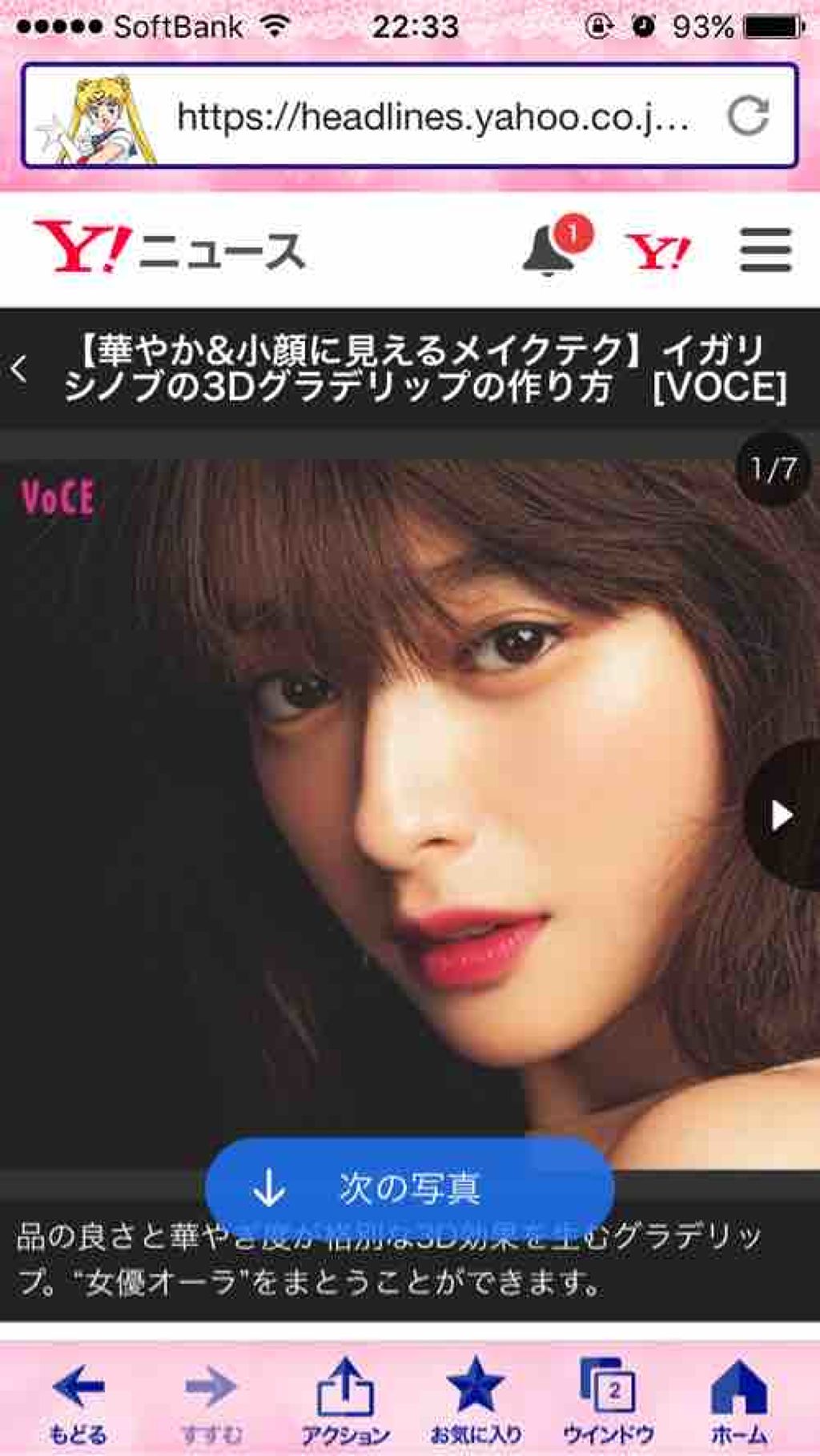
Task: Go to Yahoo! top via red Y! icon
Action: click(657, 251)
